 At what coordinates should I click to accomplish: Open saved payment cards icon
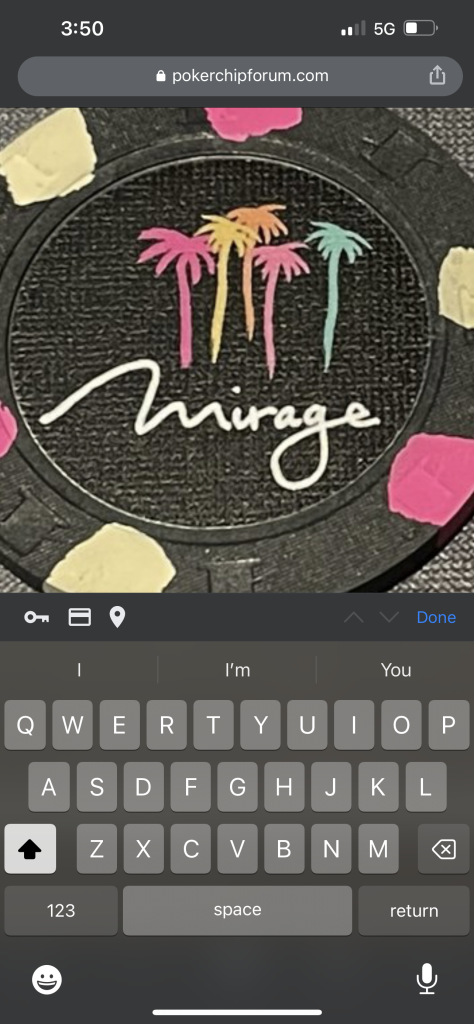pos(80,617)
